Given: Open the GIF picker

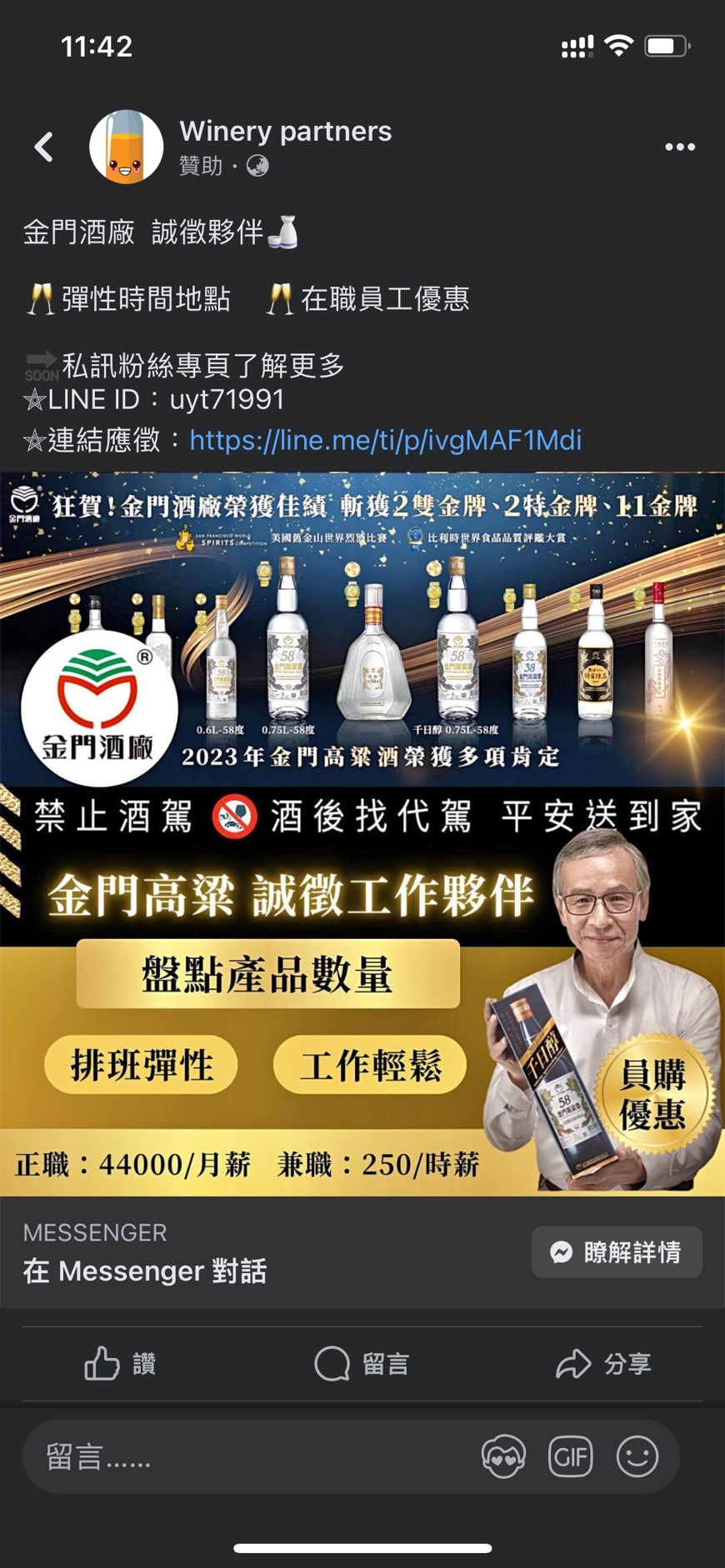Looking at the screenshot, I should point(570,1457).
